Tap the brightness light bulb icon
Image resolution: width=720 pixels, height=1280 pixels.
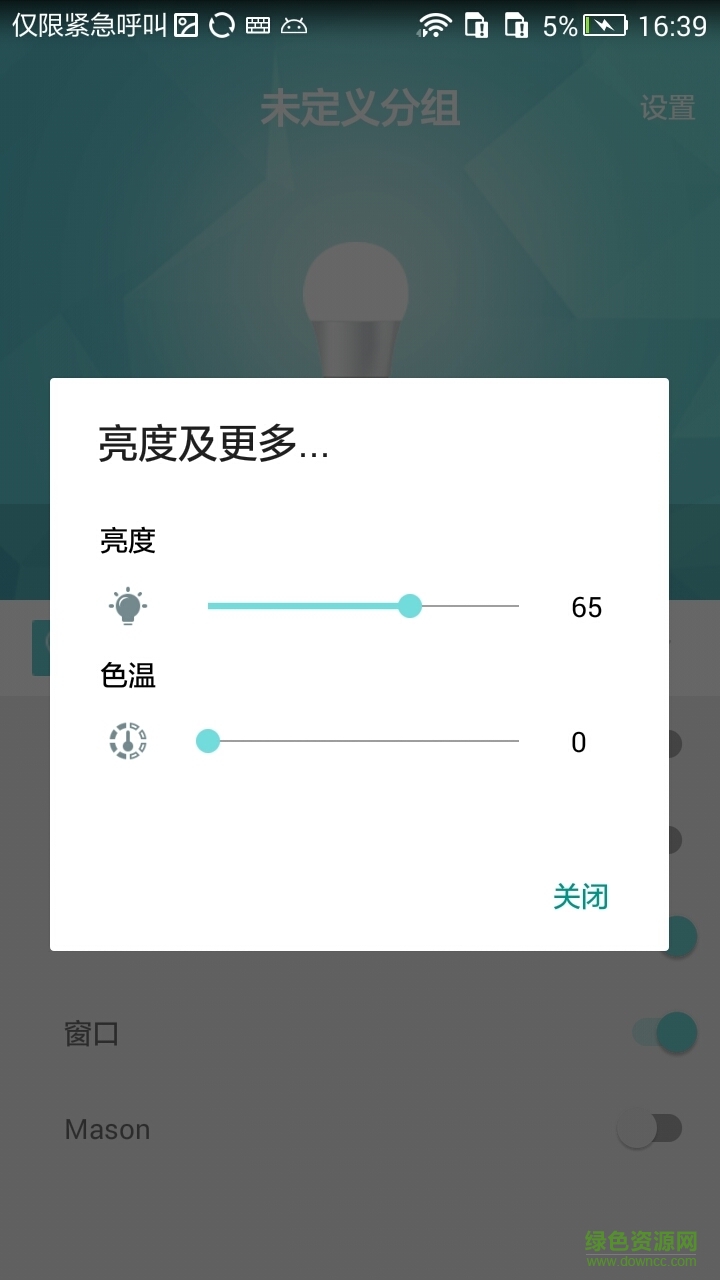coord(127,606)
